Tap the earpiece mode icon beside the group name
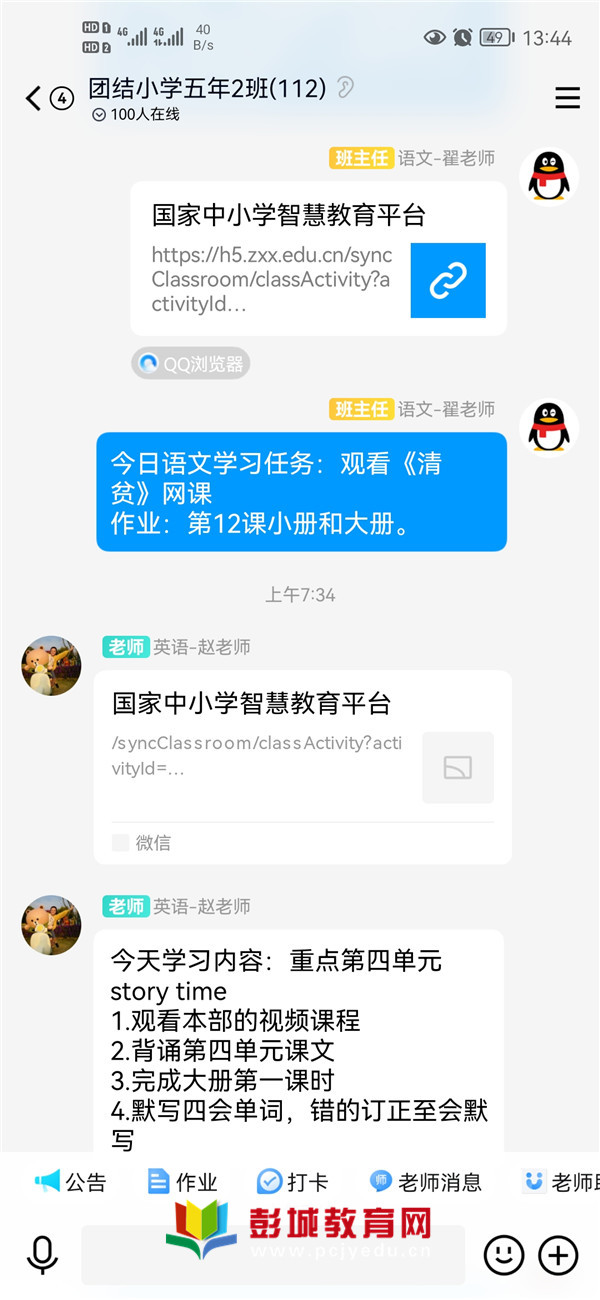 tap(345, 88)
